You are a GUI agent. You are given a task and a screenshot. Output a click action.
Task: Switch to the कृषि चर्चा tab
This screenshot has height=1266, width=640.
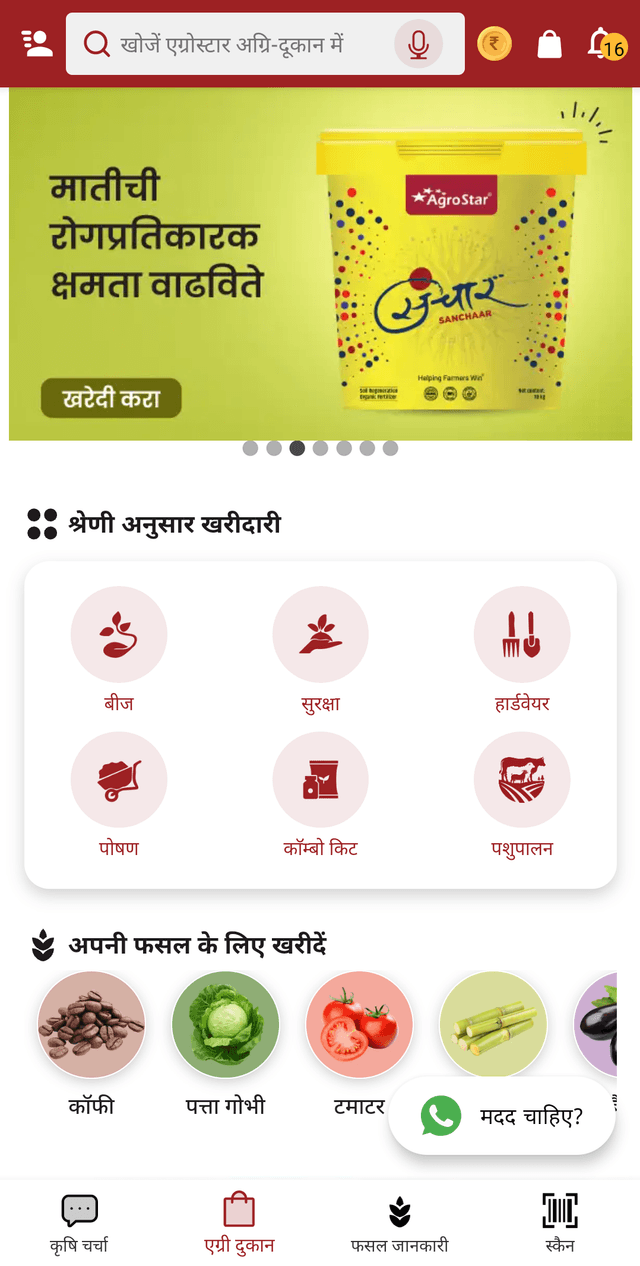pos(79,1222)
